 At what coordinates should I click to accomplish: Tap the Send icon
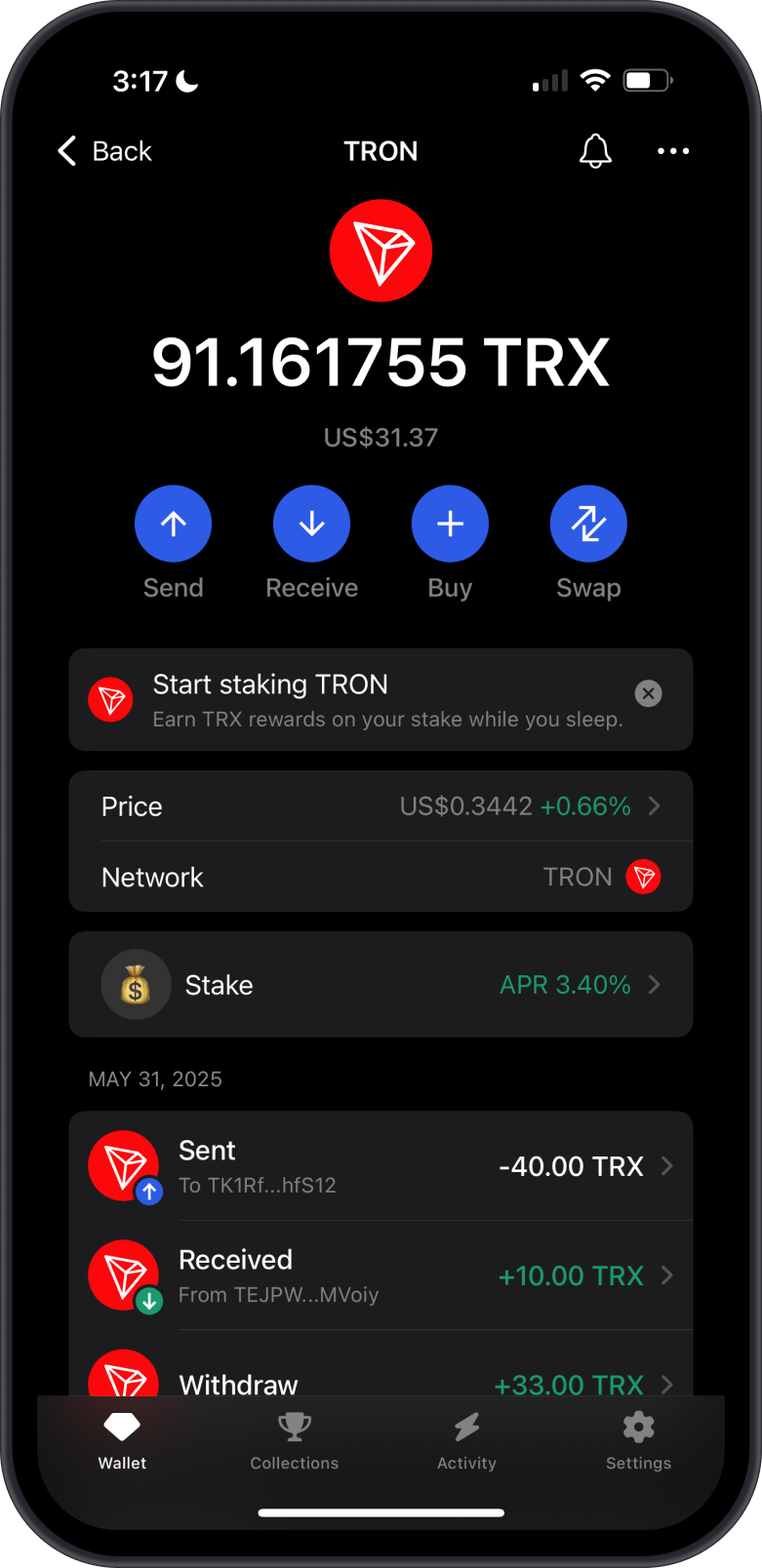[x=173, y=523]
